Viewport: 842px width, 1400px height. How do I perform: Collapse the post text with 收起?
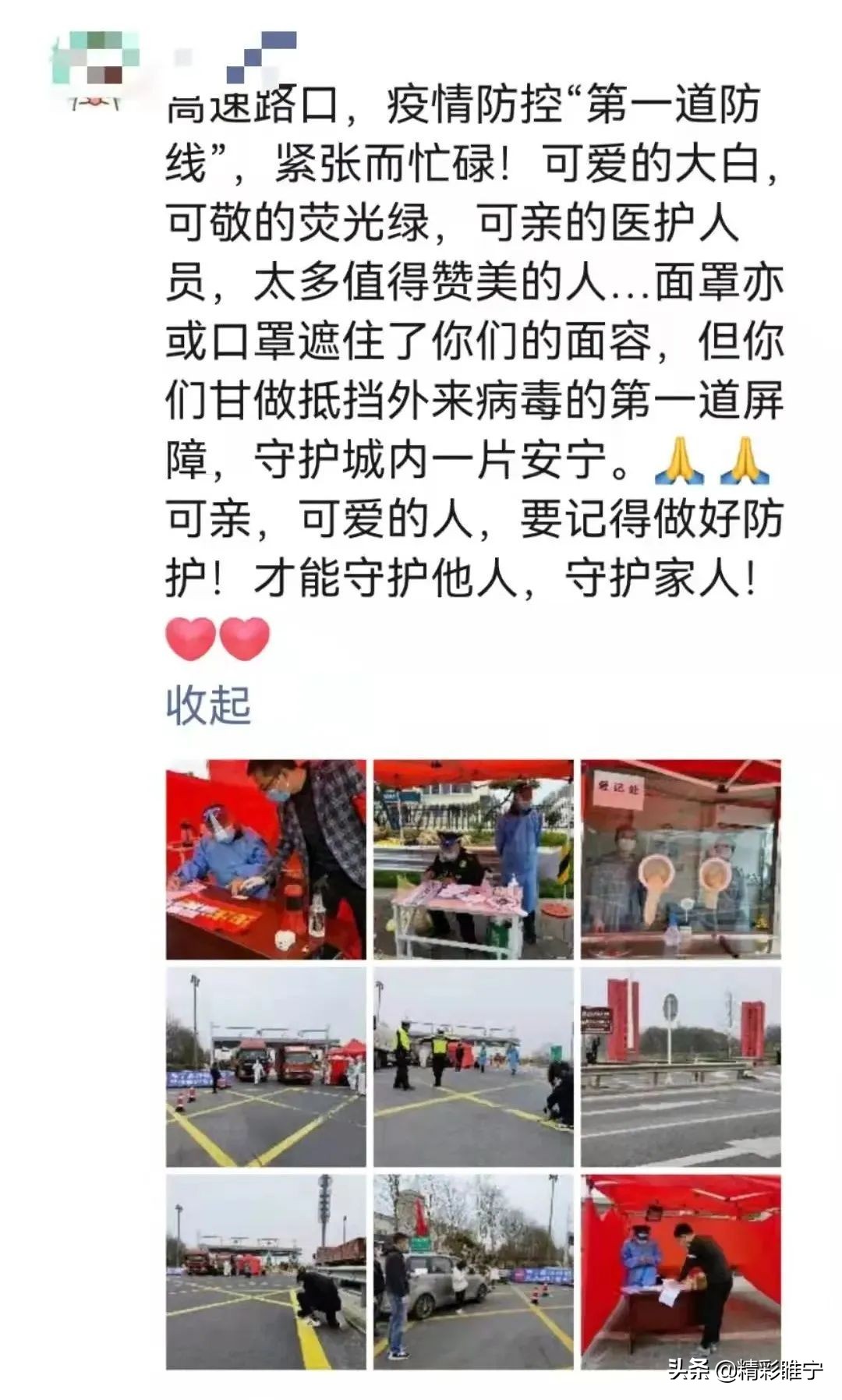(x=208, y=705)
